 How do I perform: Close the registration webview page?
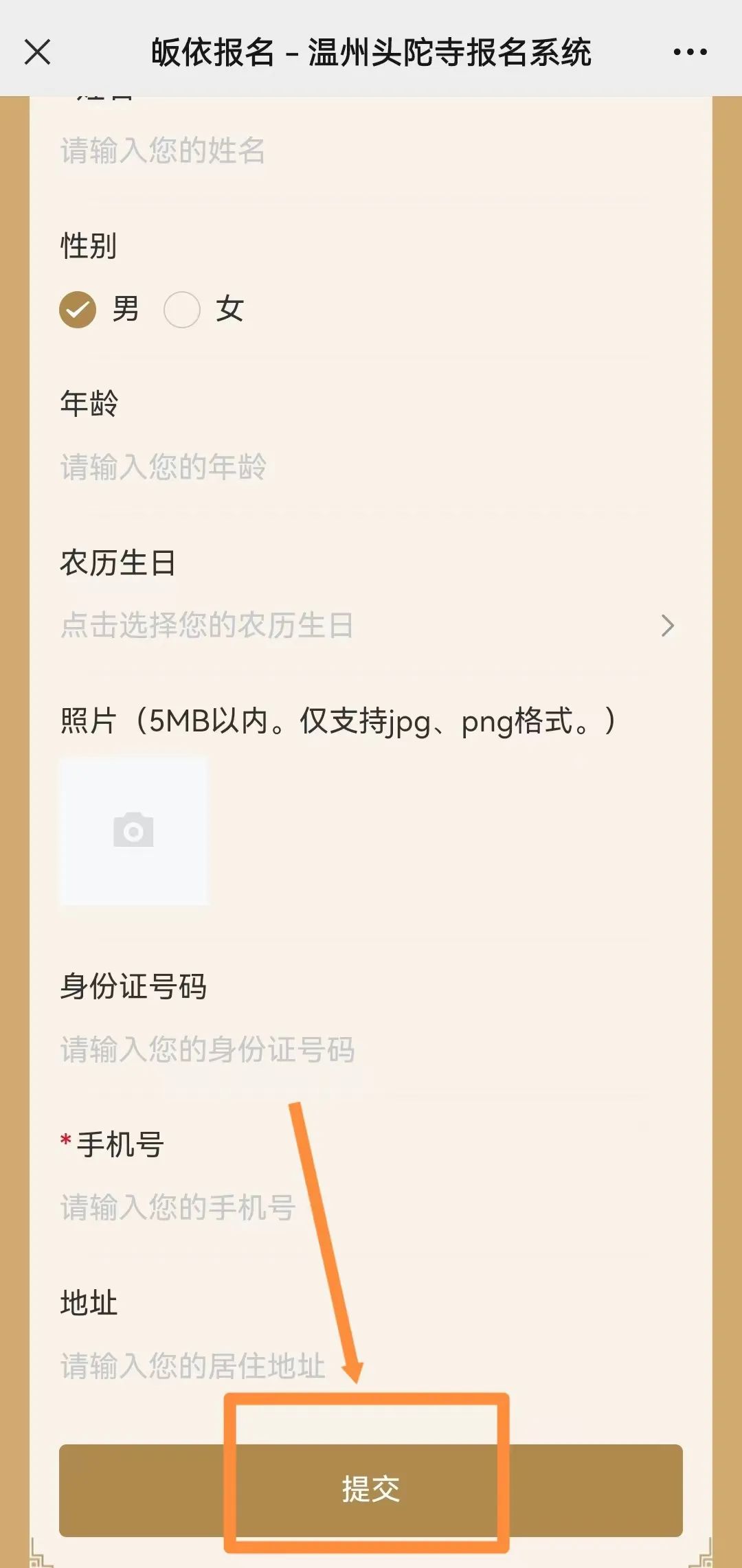[37, 52]
